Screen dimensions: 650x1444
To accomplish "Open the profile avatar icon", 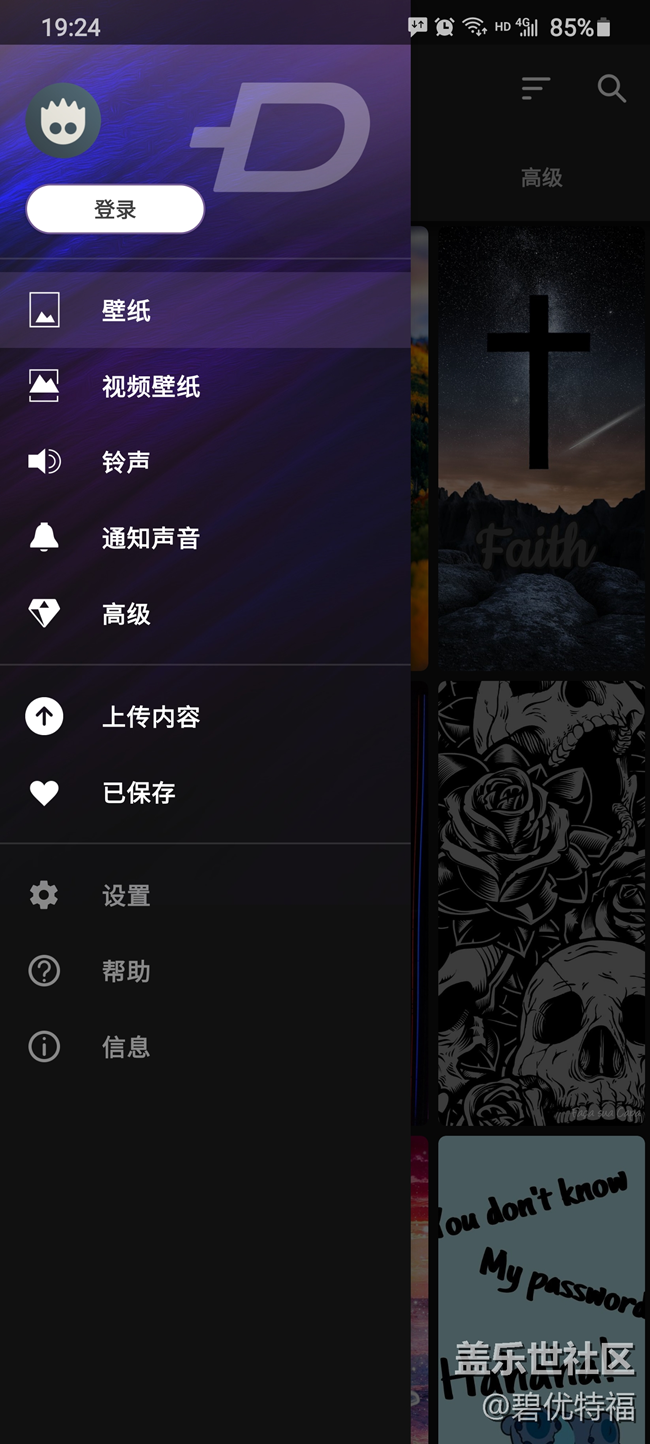I will tap(63, 121).
